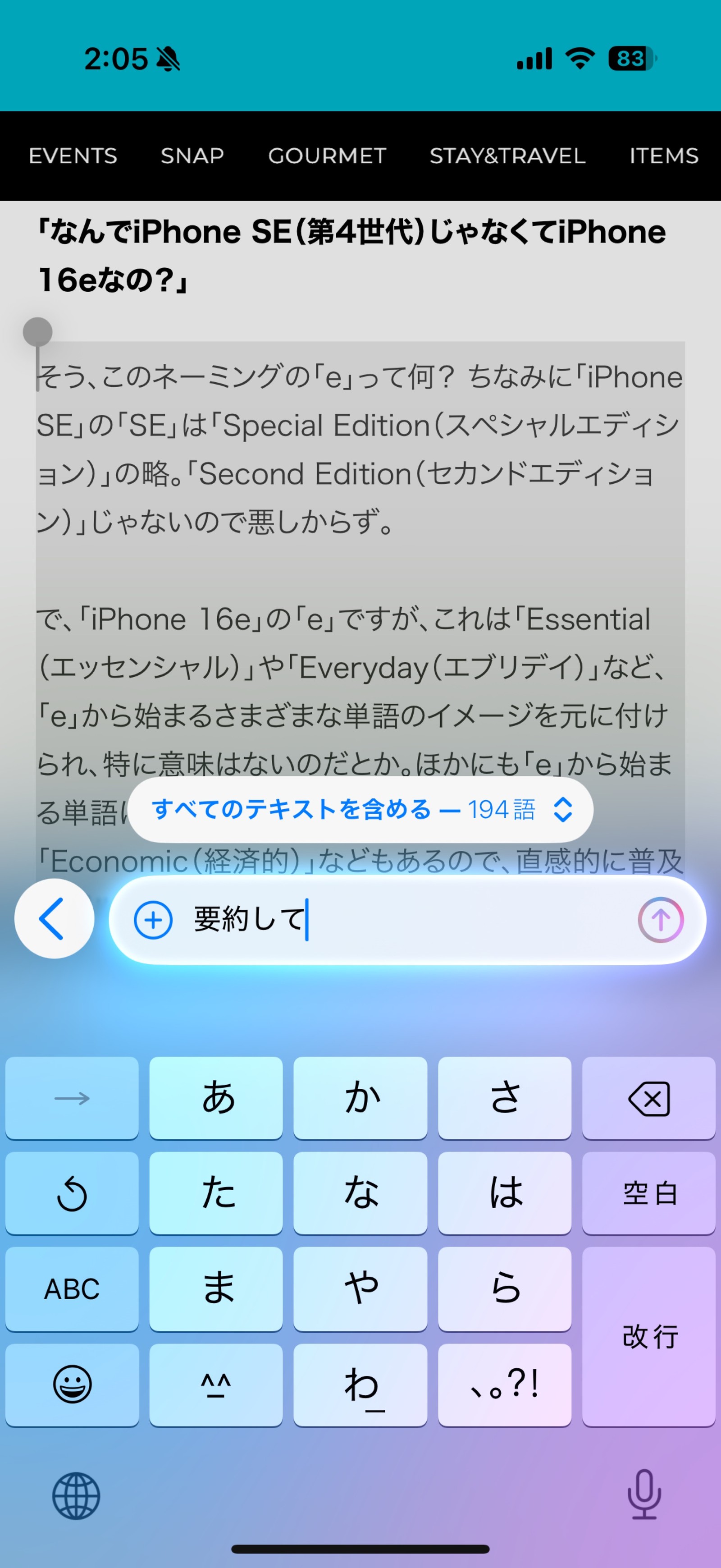
Task: Open the ITEMS section
Action: [x=663, y=156]
